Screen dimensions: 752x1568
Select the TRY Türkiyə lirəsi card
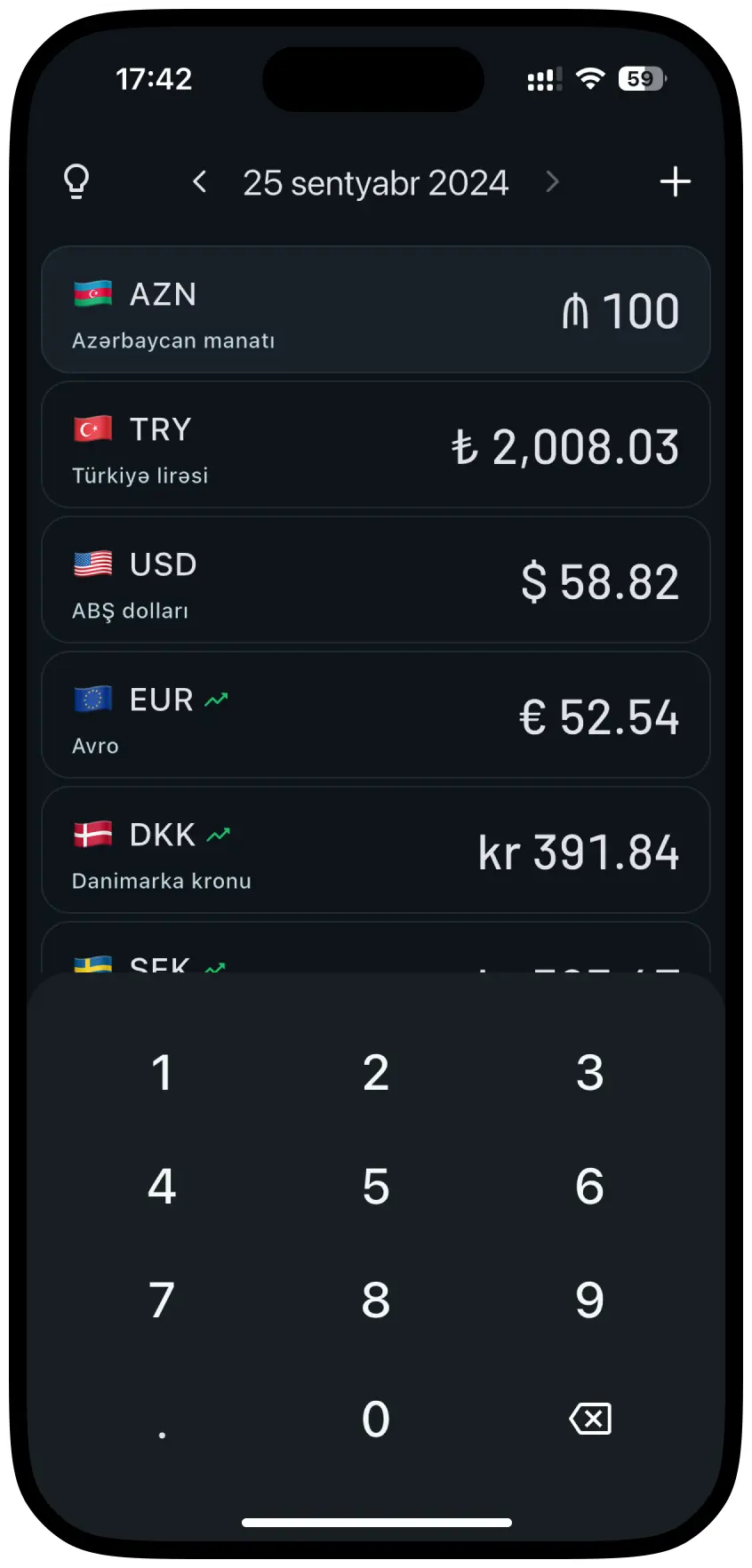point(375,444)
